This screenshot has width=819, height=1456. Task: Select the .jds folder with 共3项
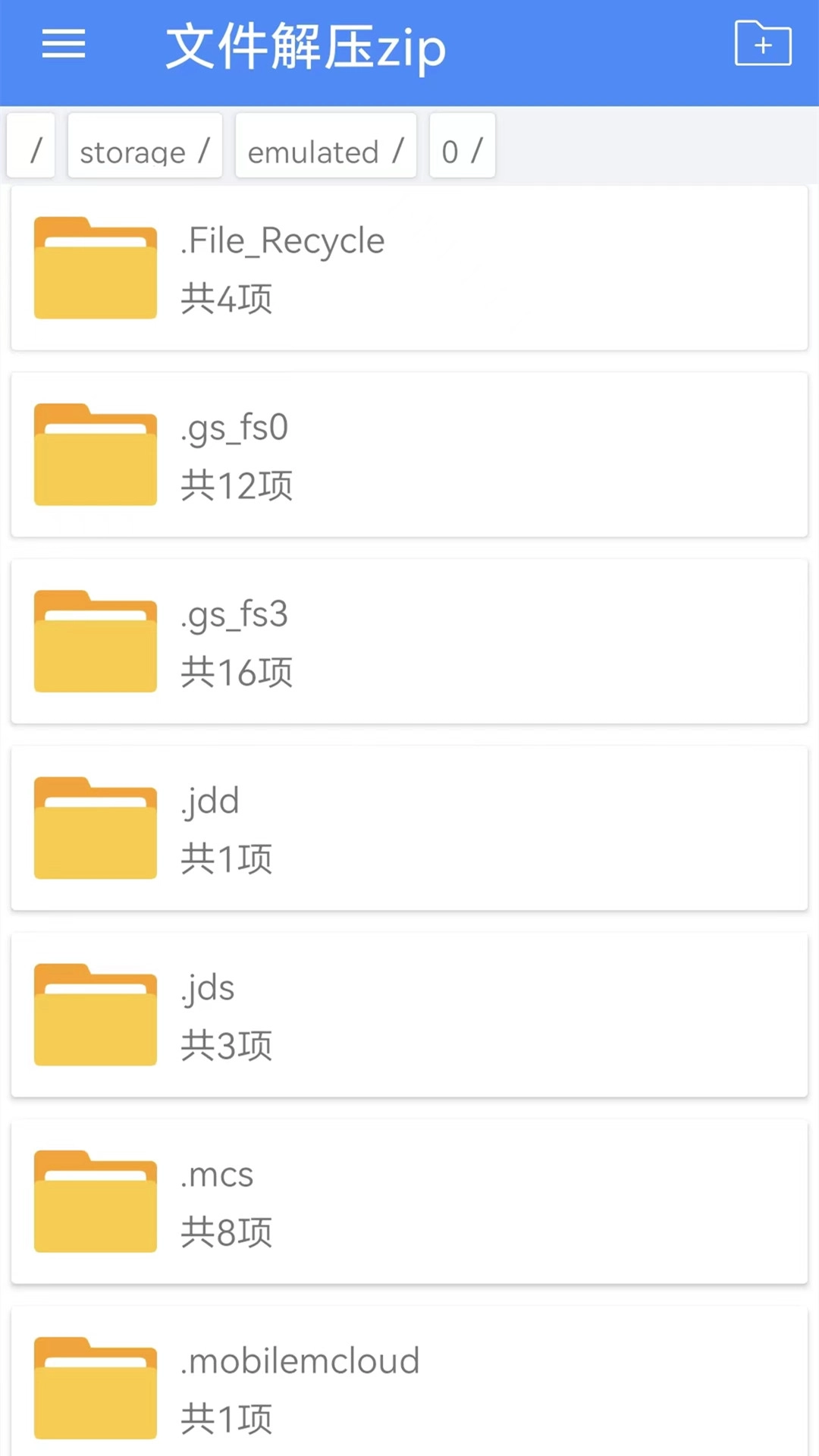pyautogui.click(x=409, y=1014)
